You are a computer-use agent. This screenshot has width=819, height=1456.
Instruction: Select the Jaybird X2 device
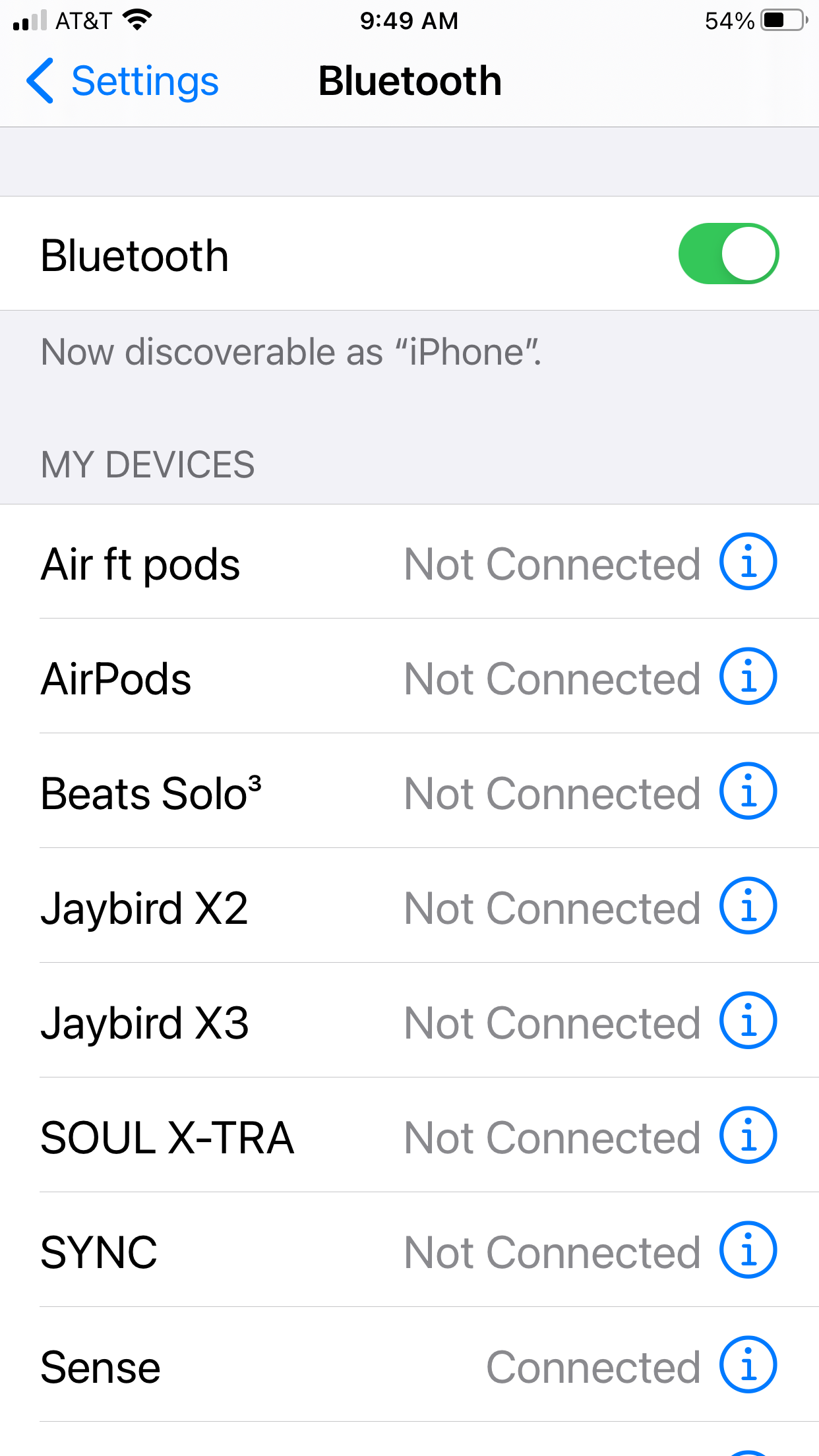(x=409, y=906)
